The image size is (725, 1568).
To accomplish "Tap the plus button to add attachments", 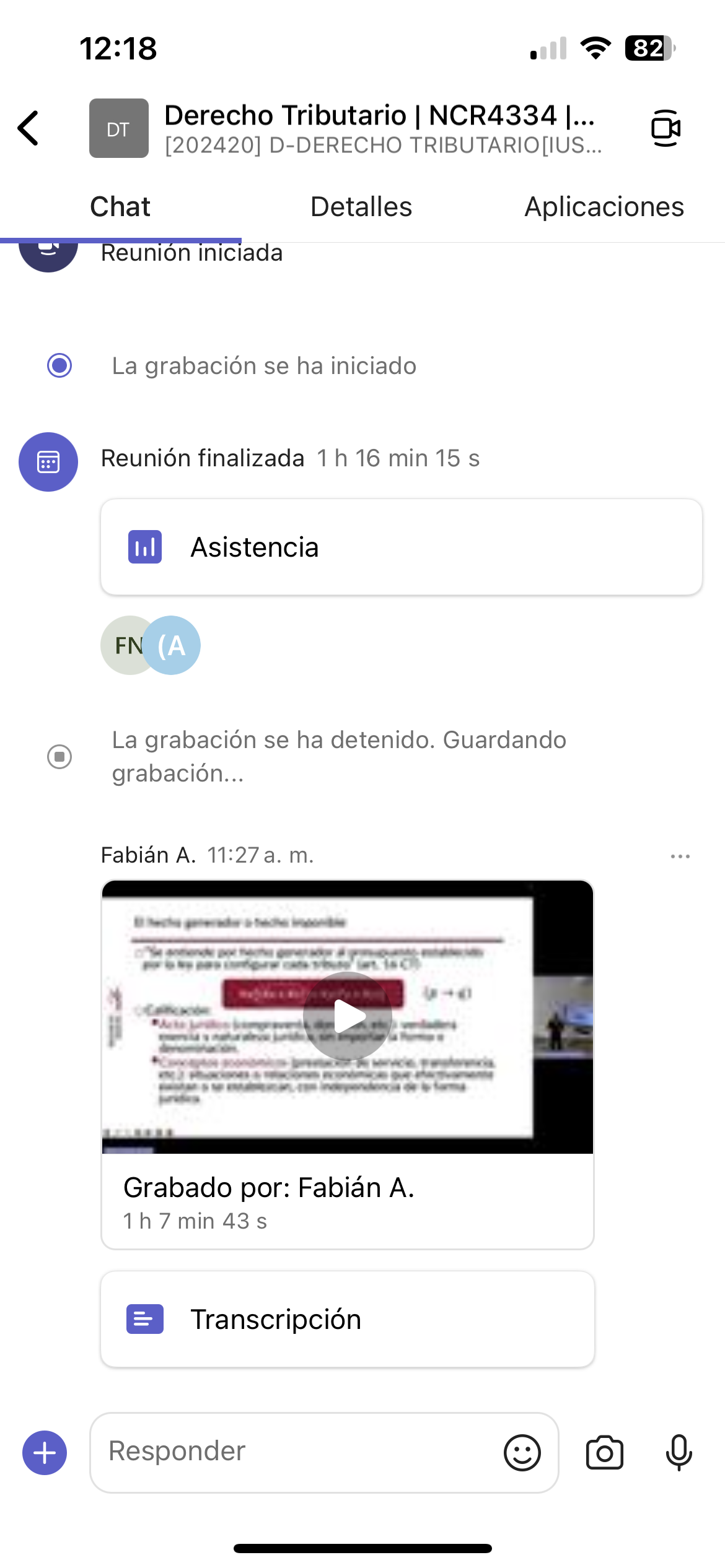I will pos(45,1453).
